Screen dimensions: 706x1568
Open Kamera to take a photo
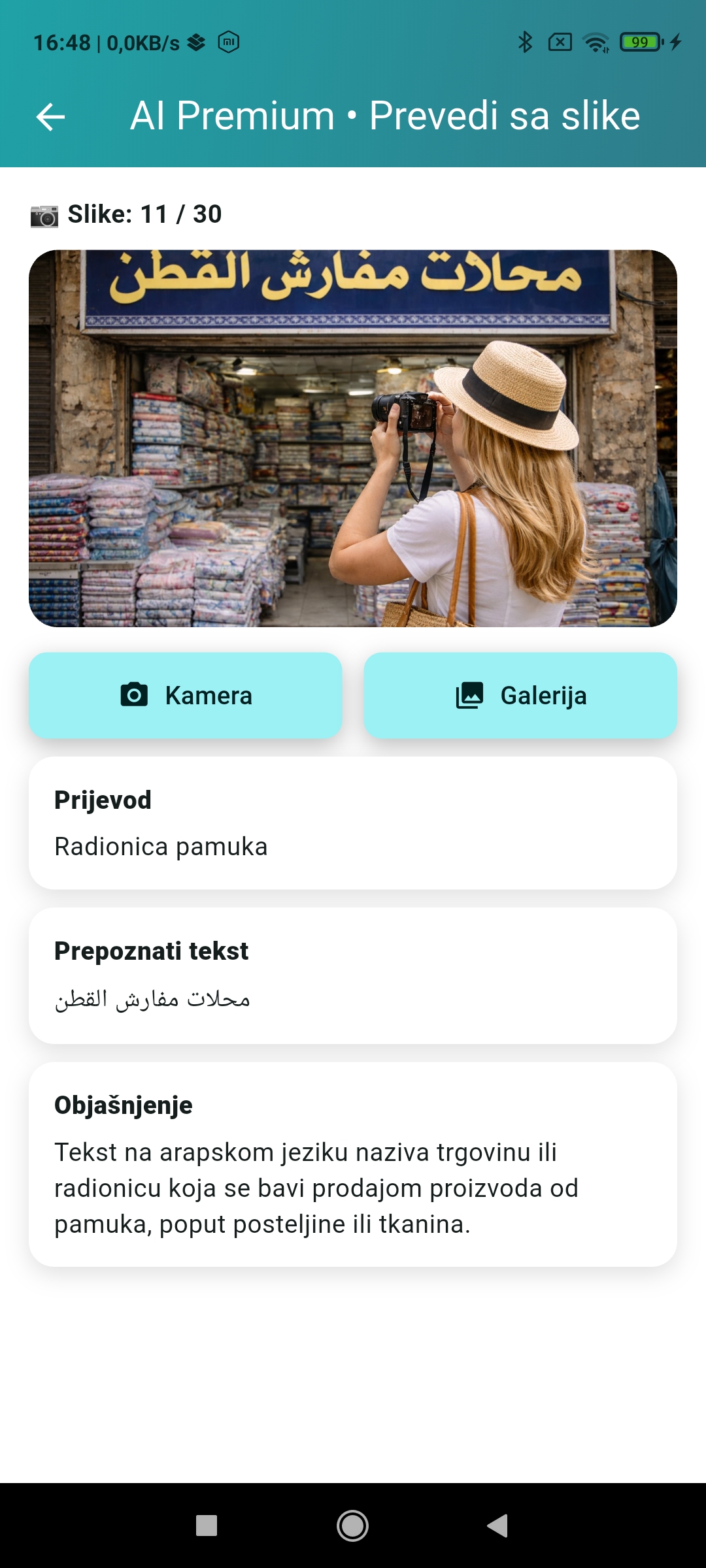point(186,695)
